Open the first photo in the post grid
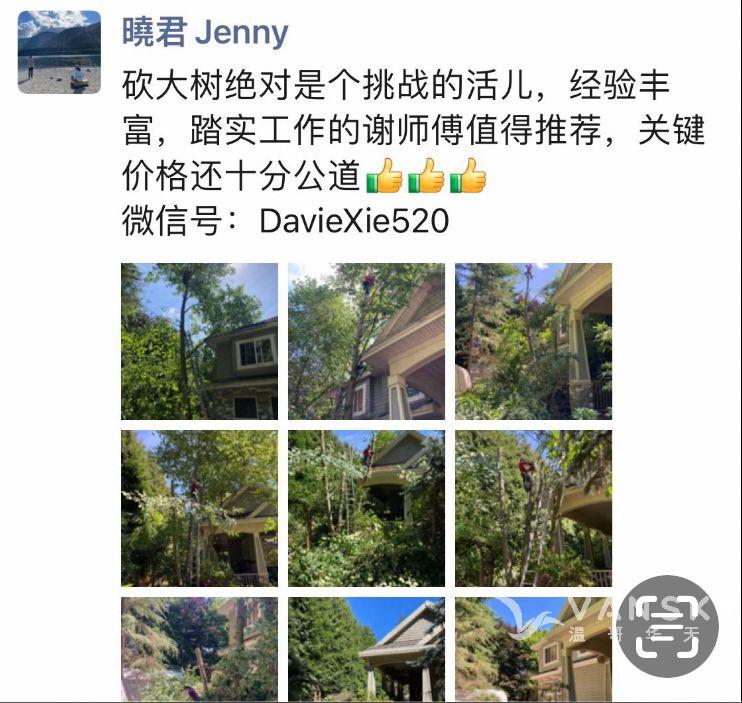 click(199, 341)
